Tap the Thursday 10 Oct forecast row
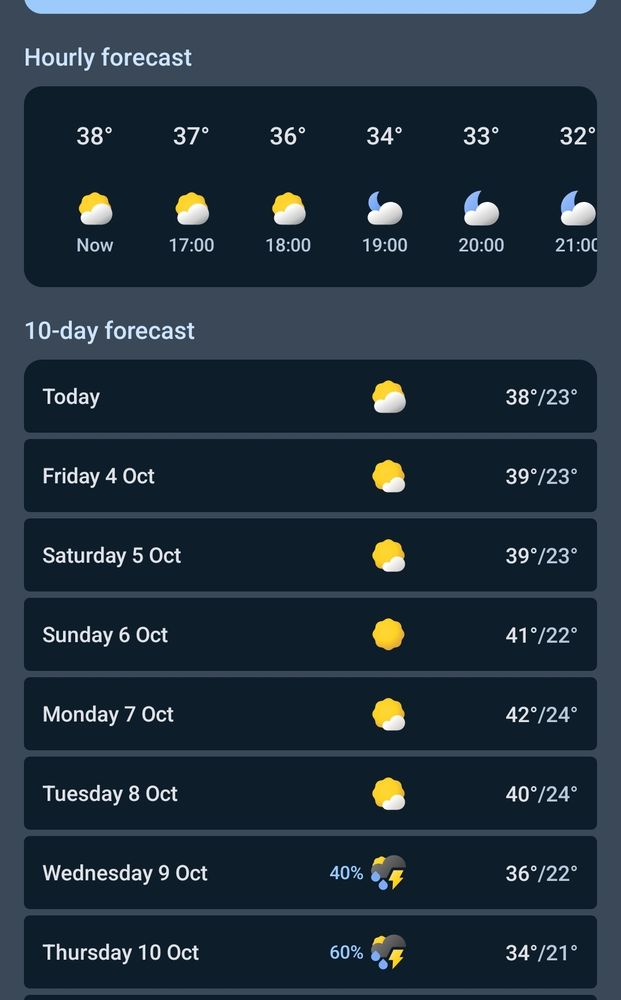The height and width of the screenshot is (1000, 621). click(310, 952)
